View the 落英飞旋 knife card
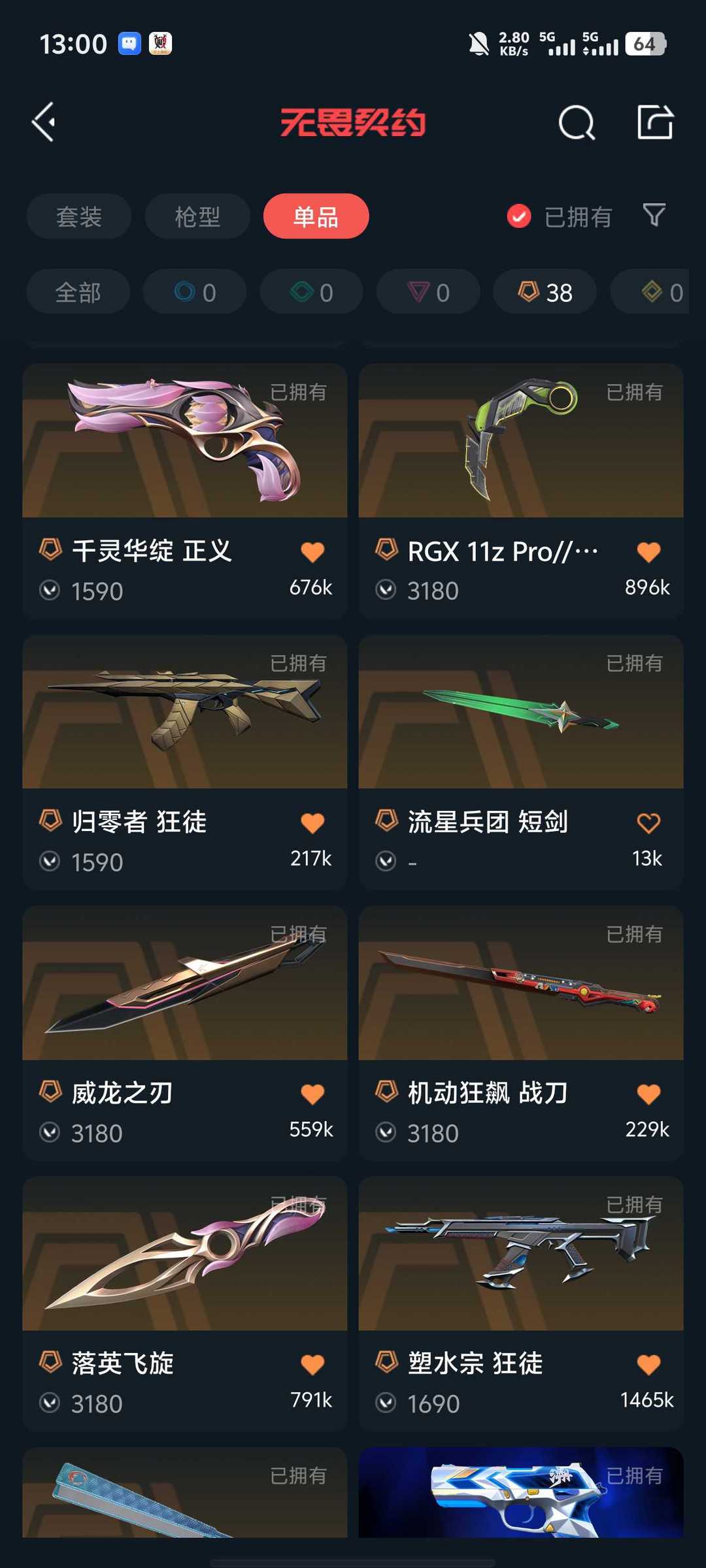This screenshot has width=706, height=1568. [185, 1304]
